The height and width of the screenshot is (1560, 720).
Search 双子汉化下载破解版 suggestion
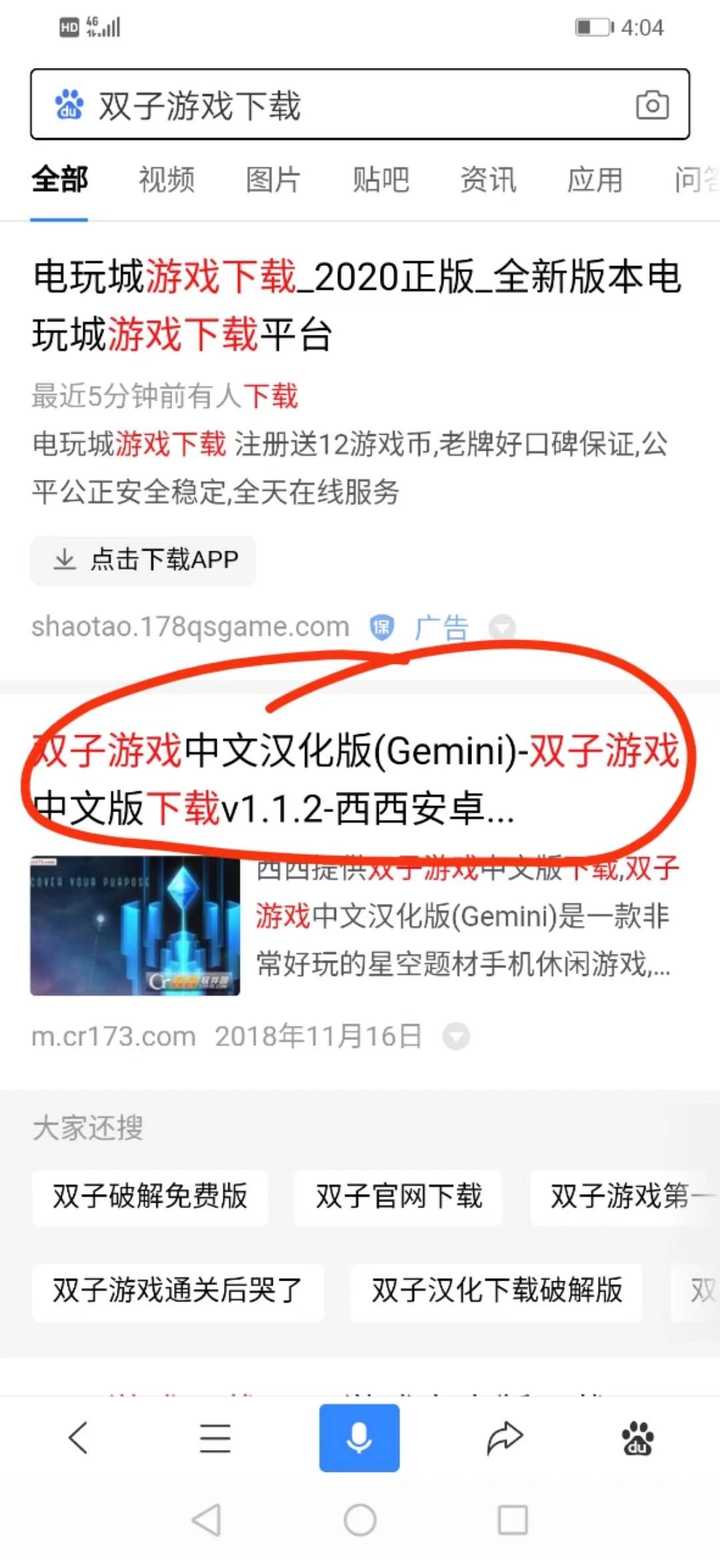(497, 1291)
